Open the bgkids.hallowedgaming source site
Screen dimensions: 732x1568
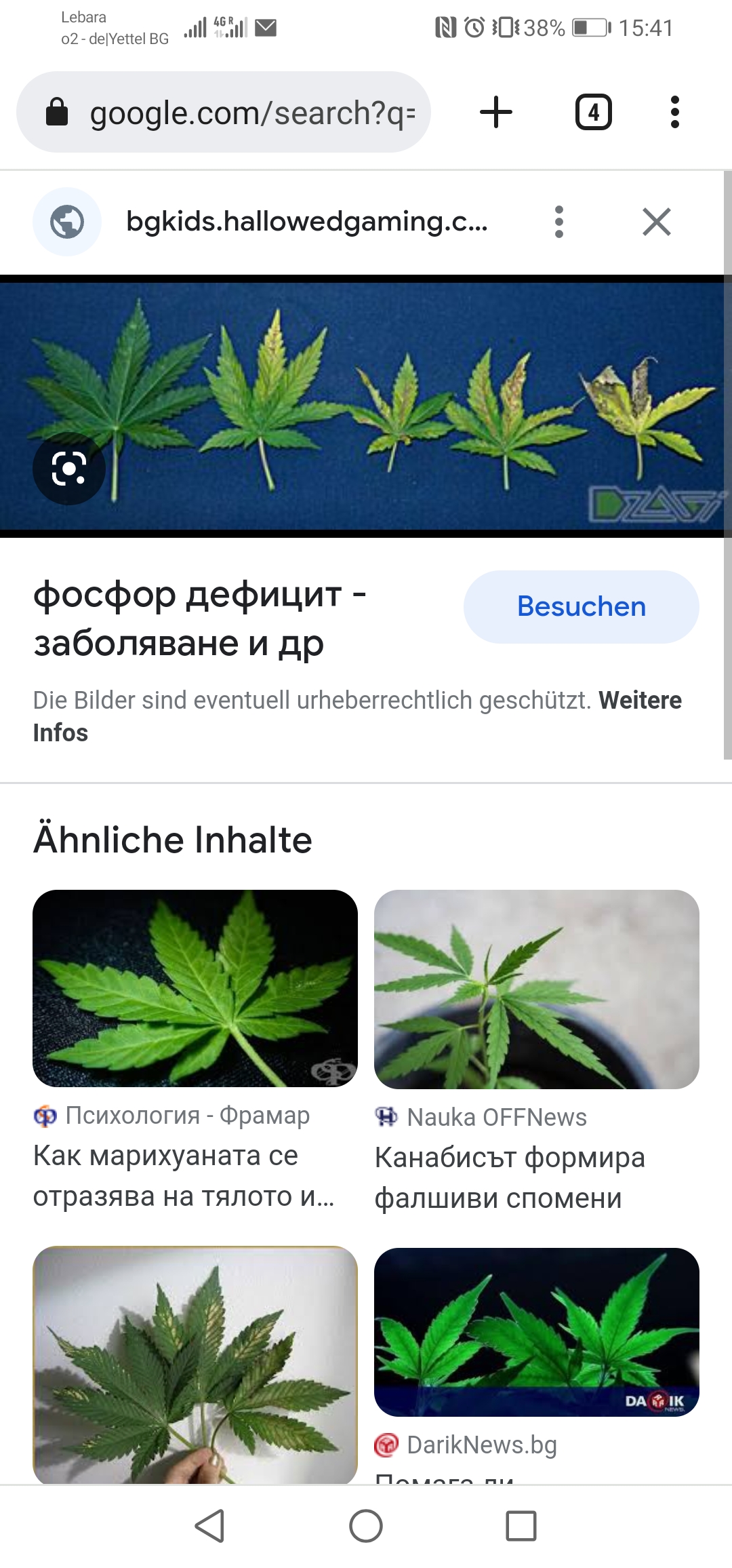(x=306, y=222)
